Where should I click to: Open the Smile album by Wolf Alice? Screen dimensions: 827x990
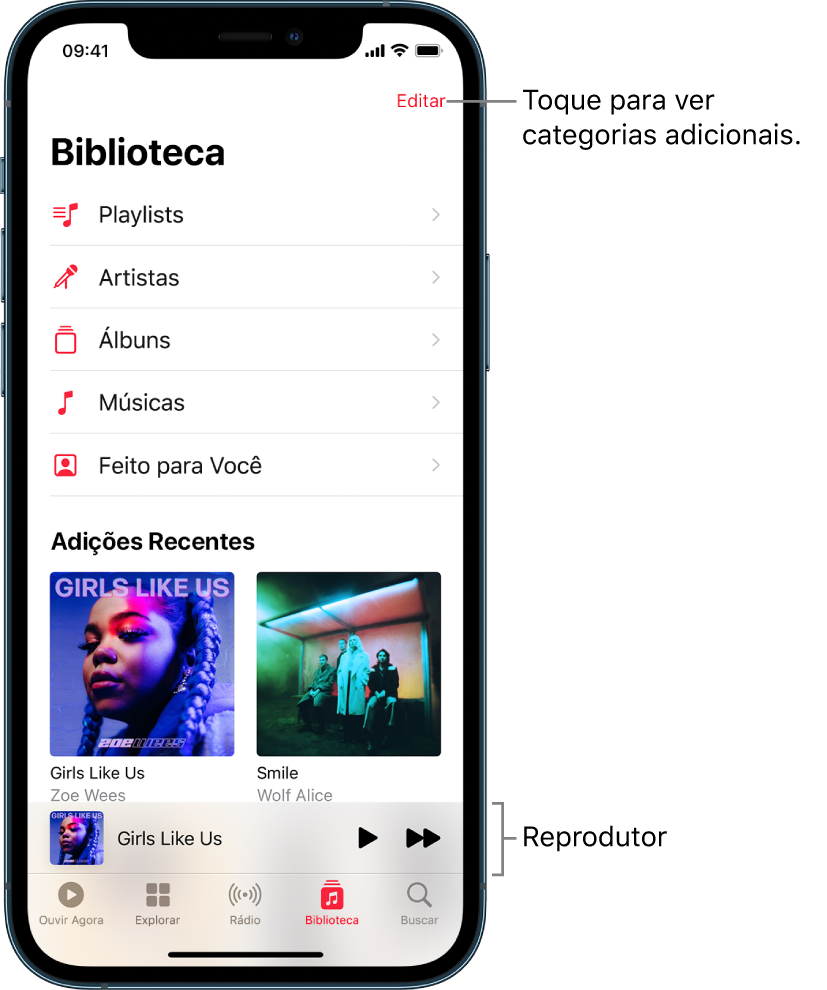348,663
